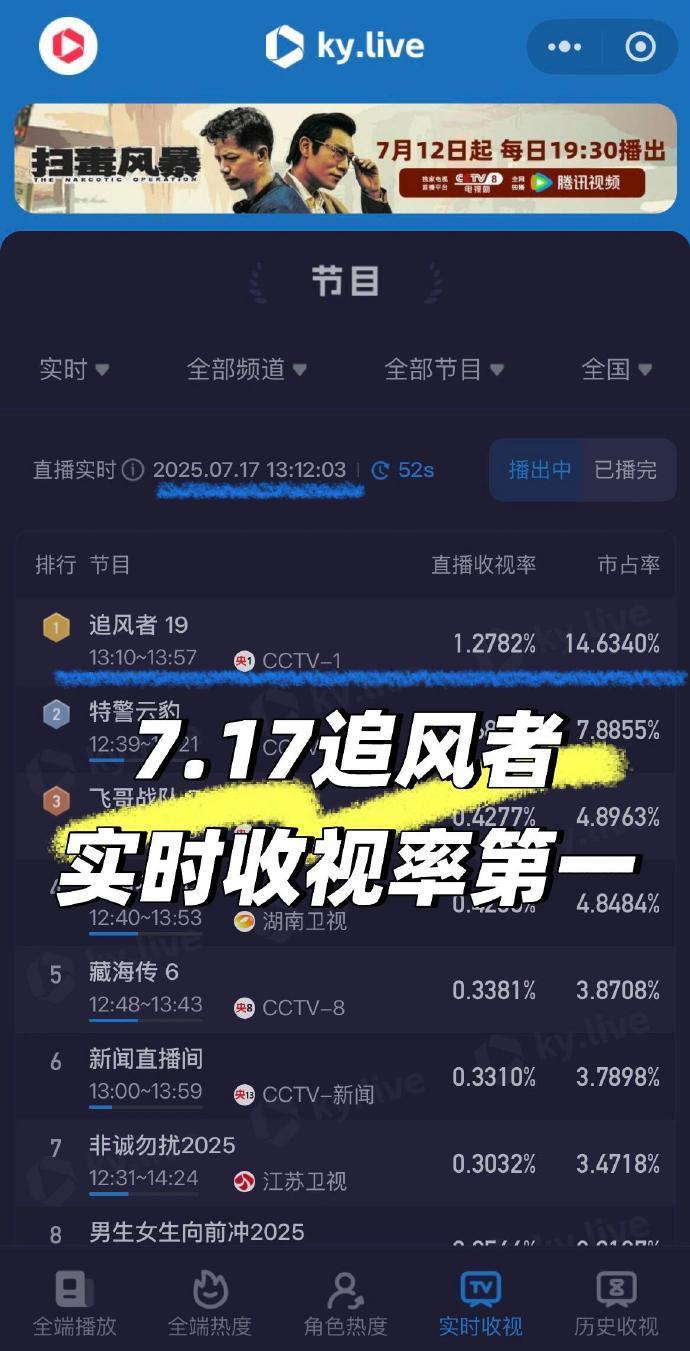Image resolution: width=690 pixels, height=1351 pixels.
Task: Select the 实时收视 tab
Action: (x=480, y=1304)
